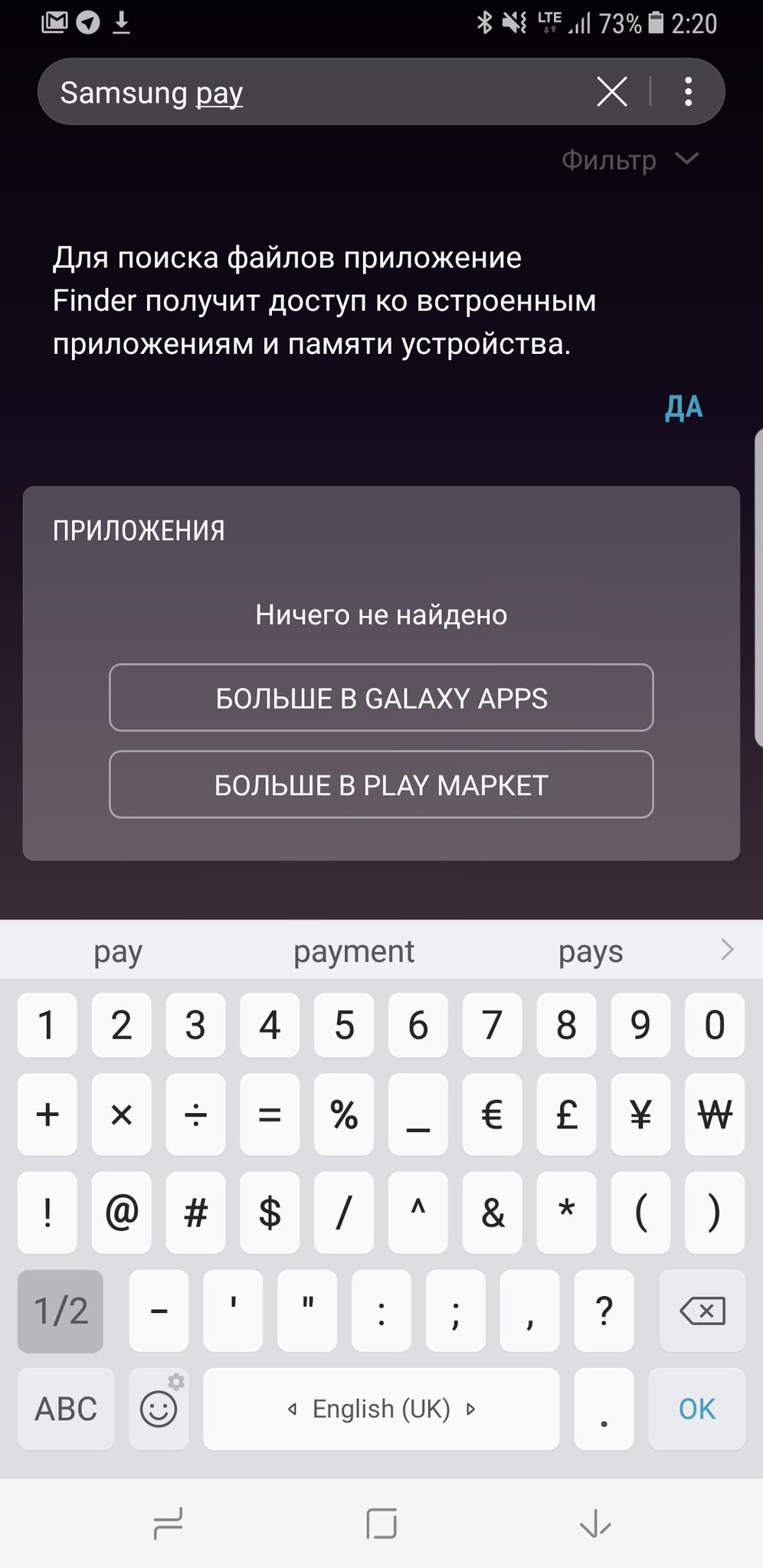Tap the English (UK) space bar
The image size is (763, 1568).
coord(381,1409)
